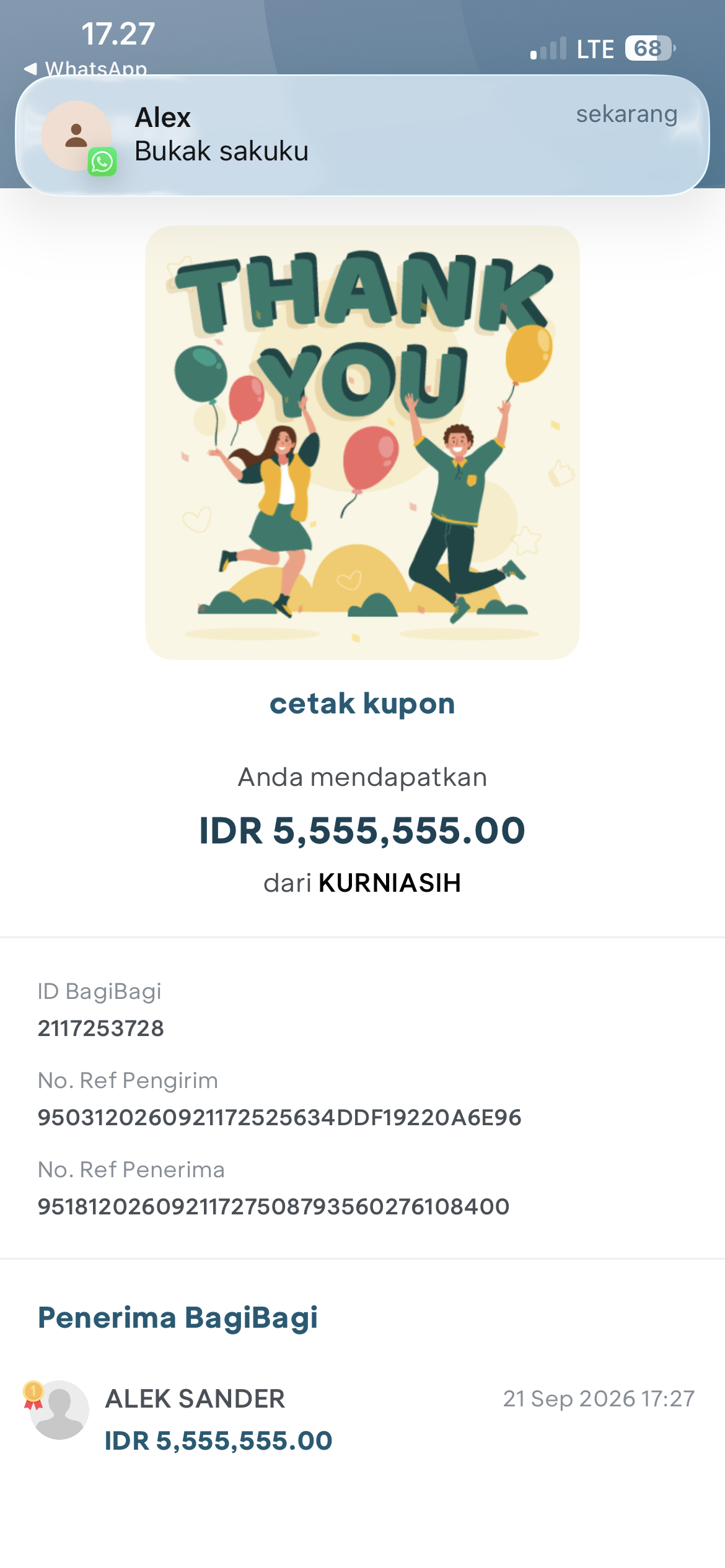Open the WhatsApp notification from Alex

point(362,135)
